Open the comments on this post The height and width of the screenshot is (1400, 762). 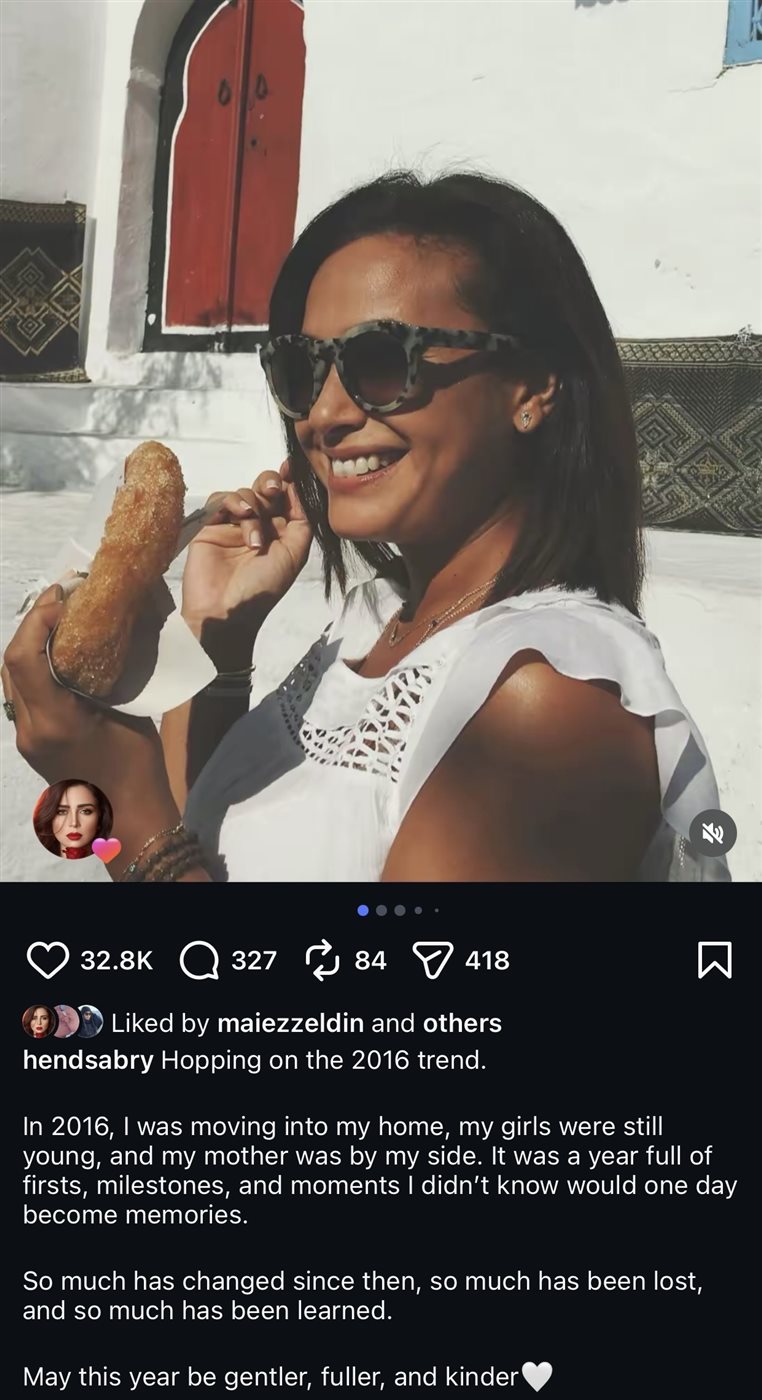pos(199,960)
